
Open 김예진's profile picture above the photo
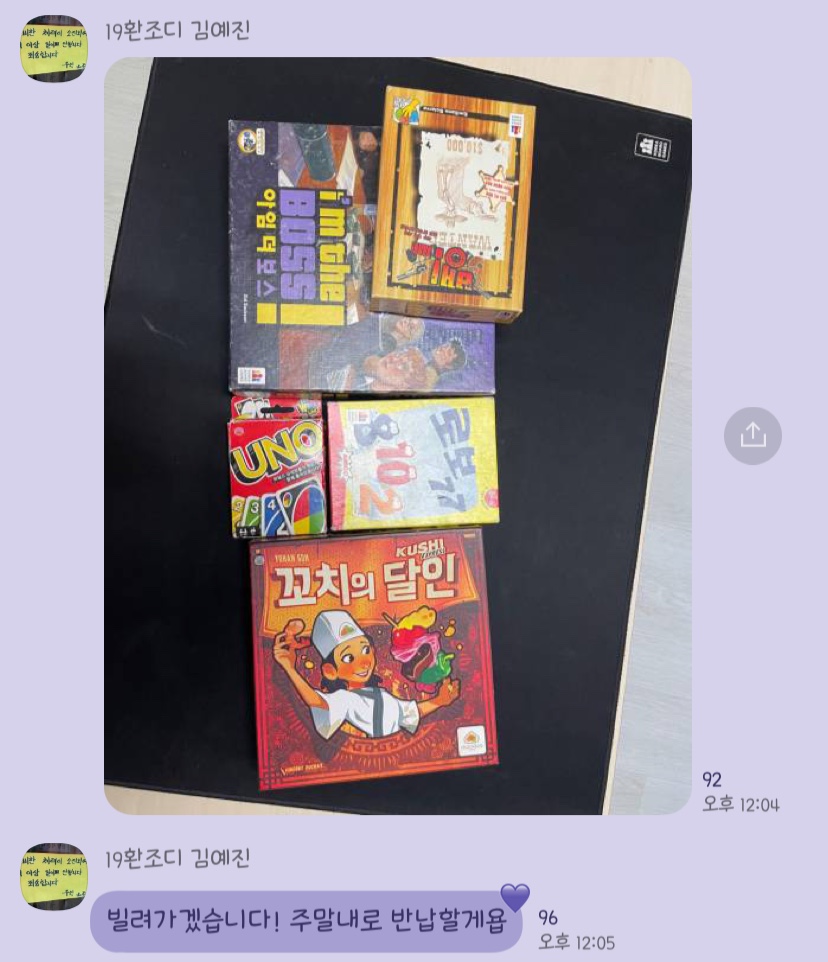pyautogui.click(x=54, y=48)
